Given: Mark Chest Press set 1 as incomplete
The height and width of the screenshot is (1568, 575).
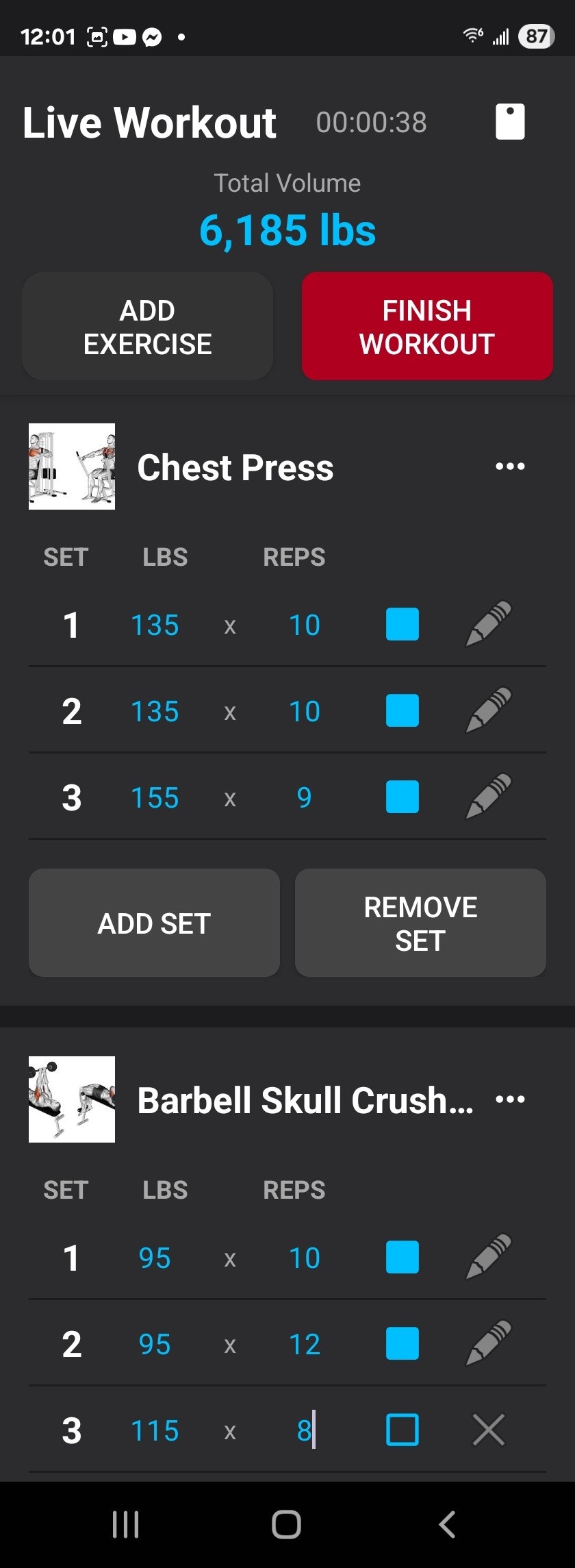Looking at the screenshot, I should 402,624.
